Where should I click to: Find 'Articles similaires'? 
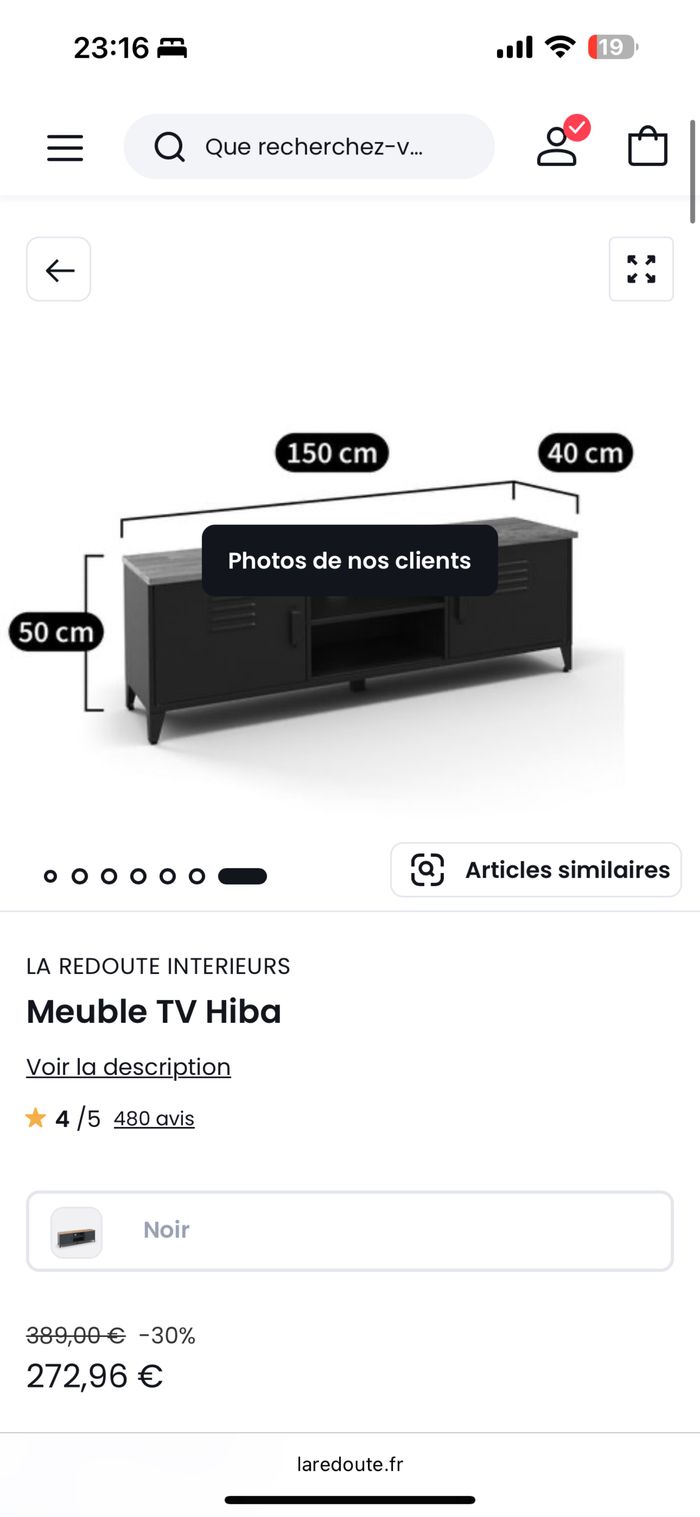click(536, 870)
